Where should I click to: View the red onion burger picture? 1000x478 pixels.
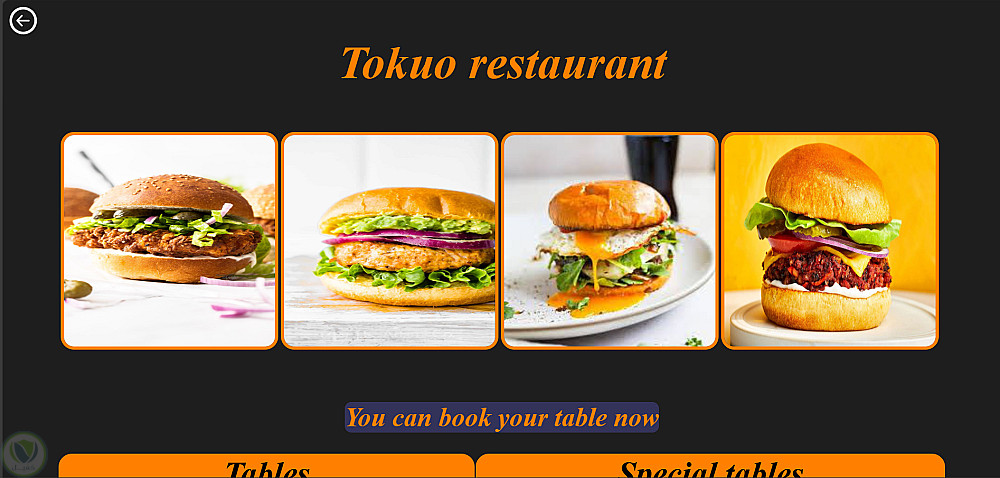[x=389, y=241]
